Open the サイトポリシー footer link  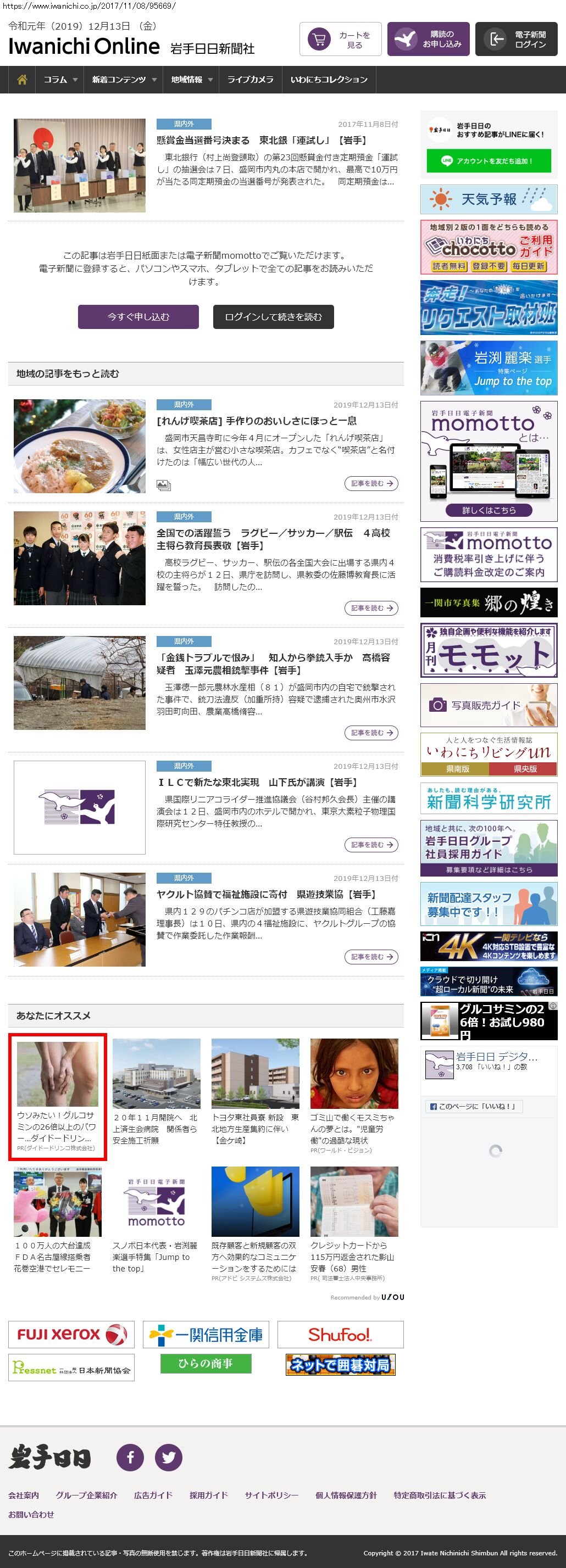coord(271,1496)
